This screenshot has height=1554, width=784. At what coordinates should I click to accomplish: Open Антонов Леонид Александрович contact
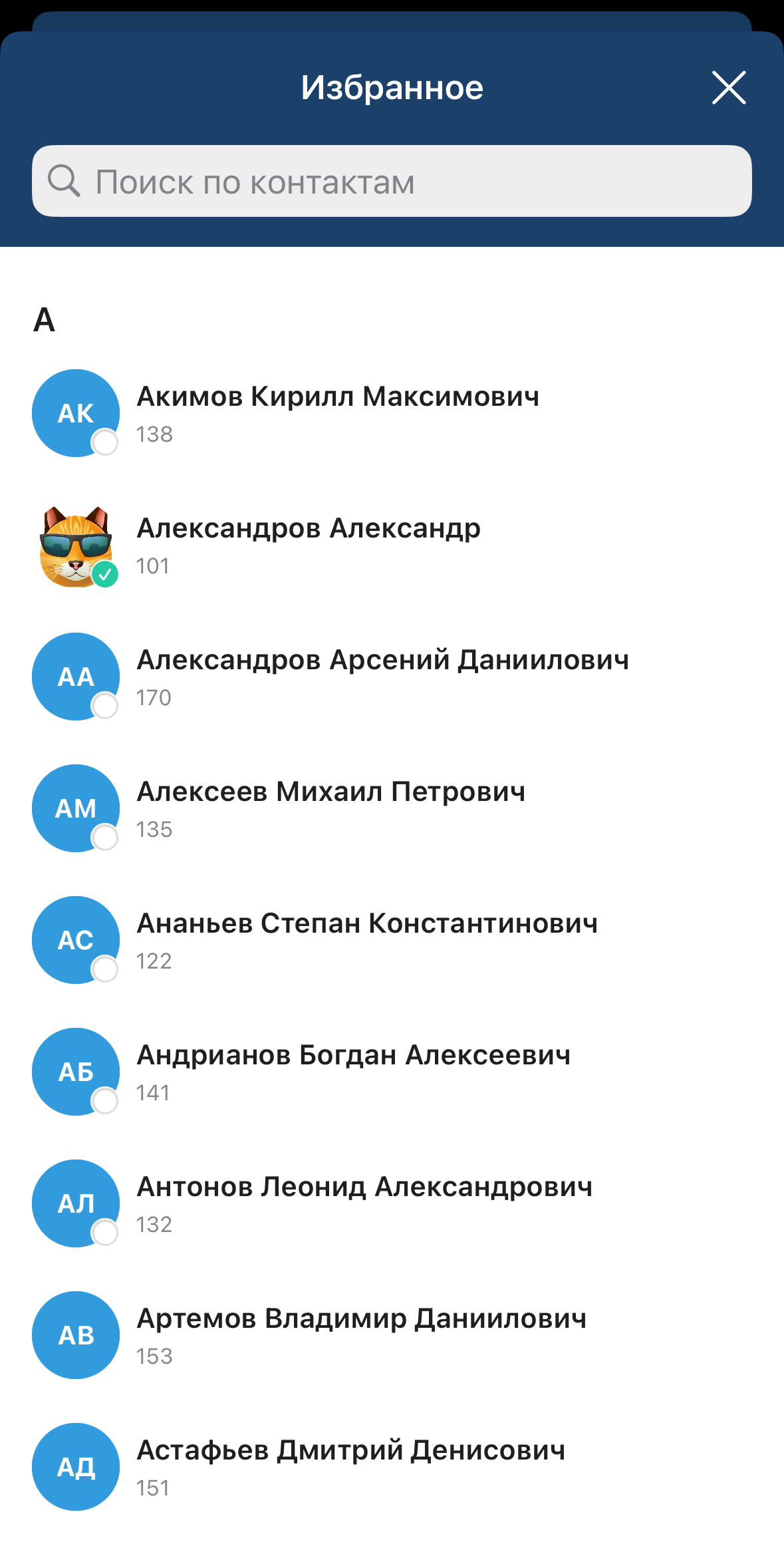(x=364, y=1203)
